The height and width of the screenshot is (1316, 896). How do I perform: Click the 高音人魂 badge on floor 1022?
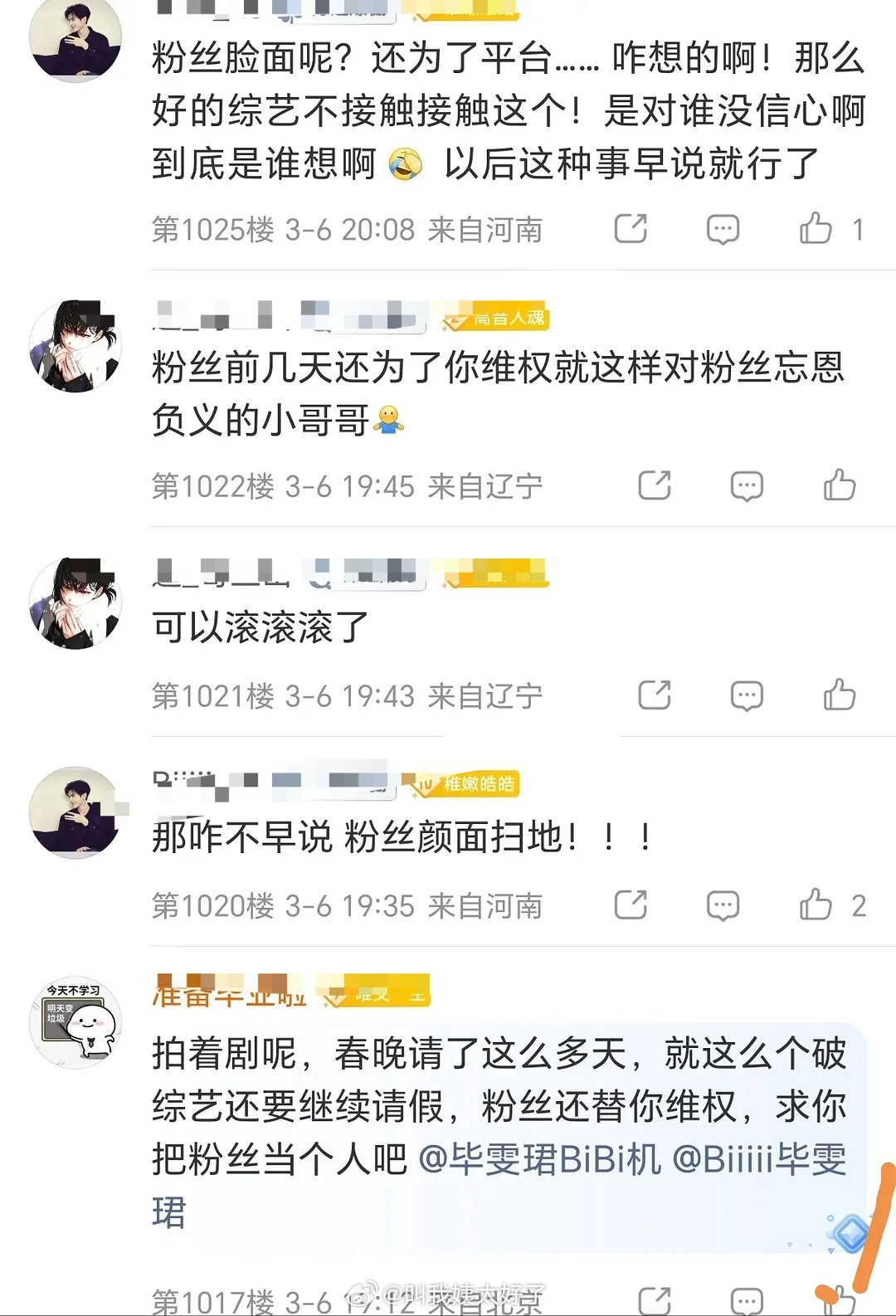[498, 317]
